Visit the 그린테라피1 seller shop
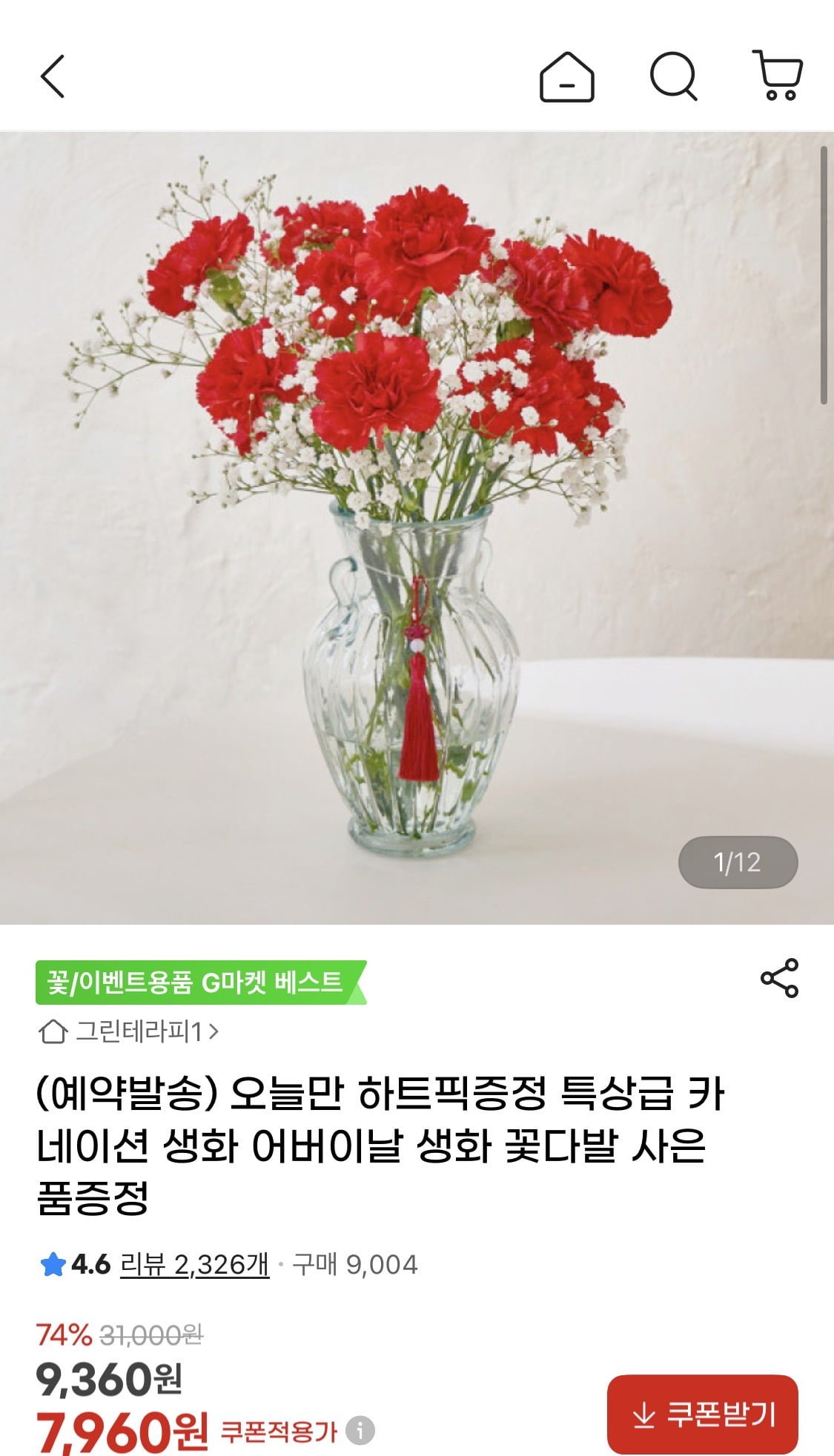834x1456 pixels. tap(129, 1031)
